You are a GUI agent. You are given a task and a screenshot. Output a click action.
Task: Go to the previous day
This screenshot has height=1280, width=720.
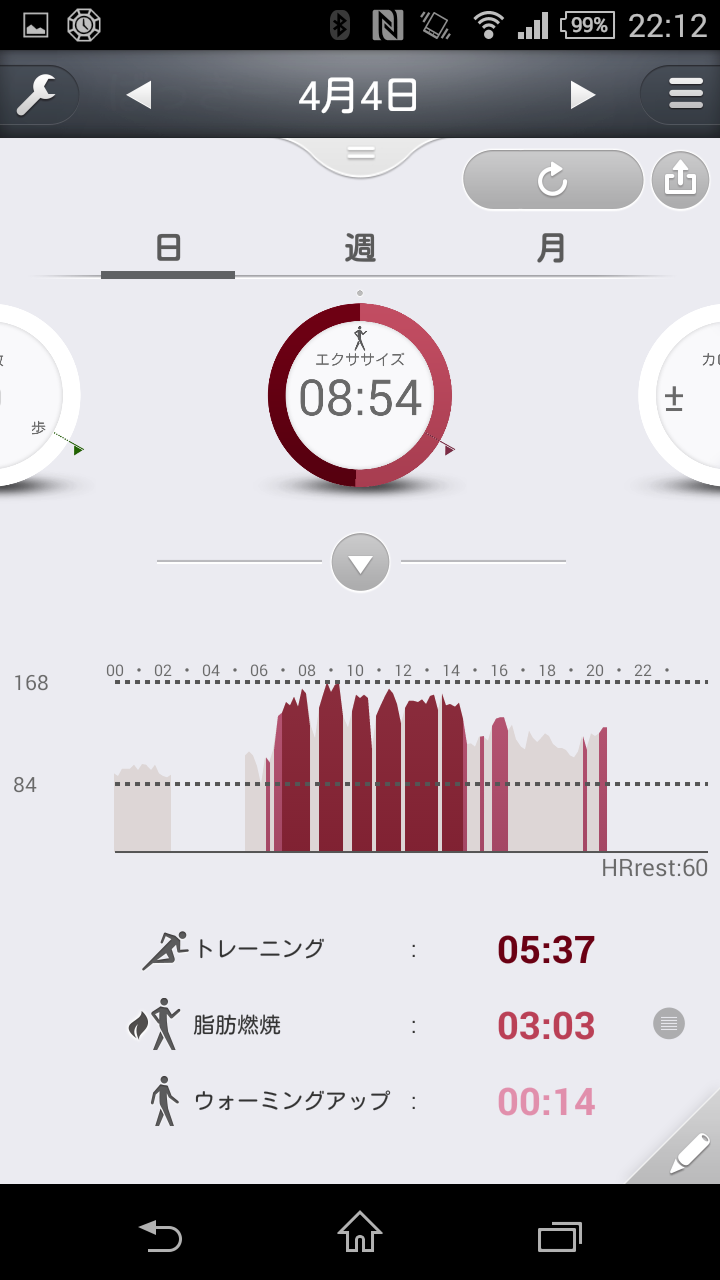coord(139,95)
